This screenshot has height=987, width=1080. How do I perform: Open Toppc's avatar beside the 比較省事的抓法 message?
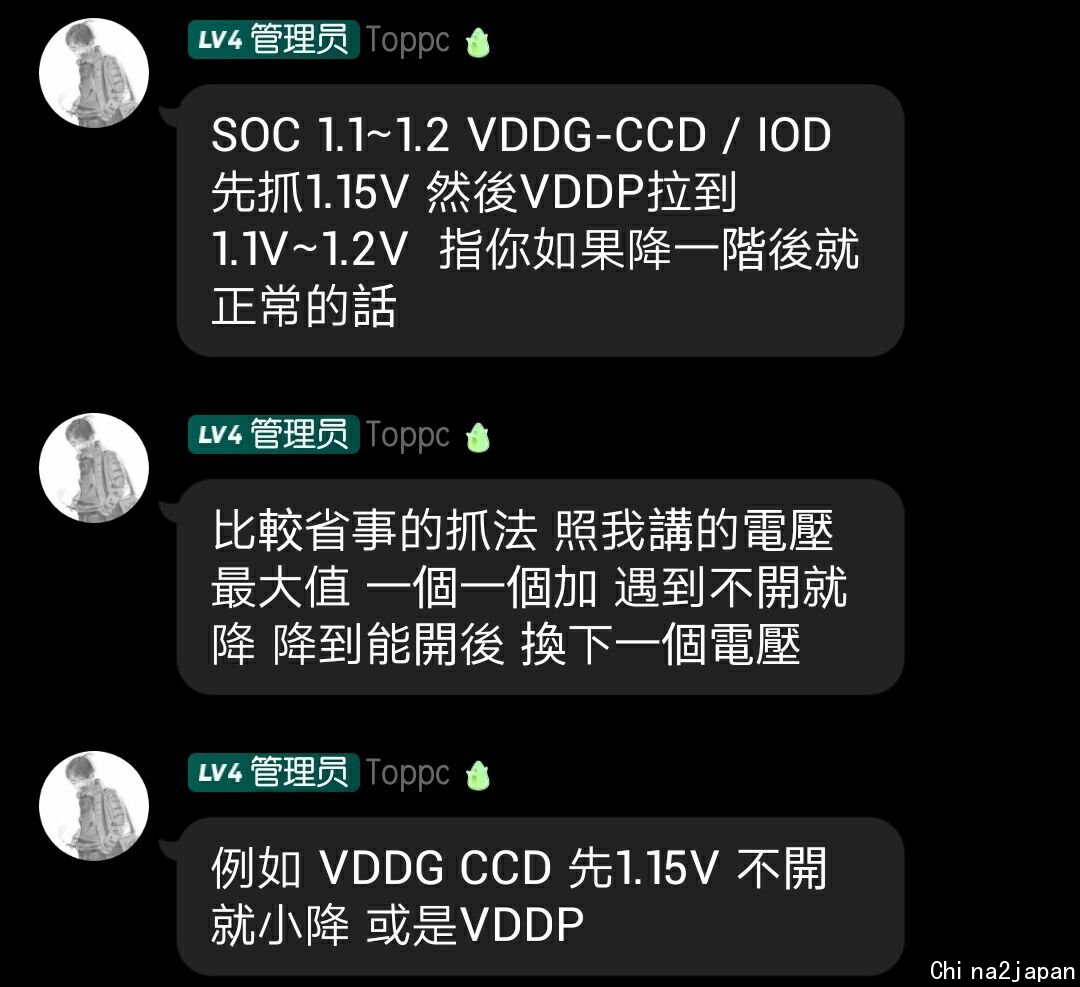tap(93, 467)
